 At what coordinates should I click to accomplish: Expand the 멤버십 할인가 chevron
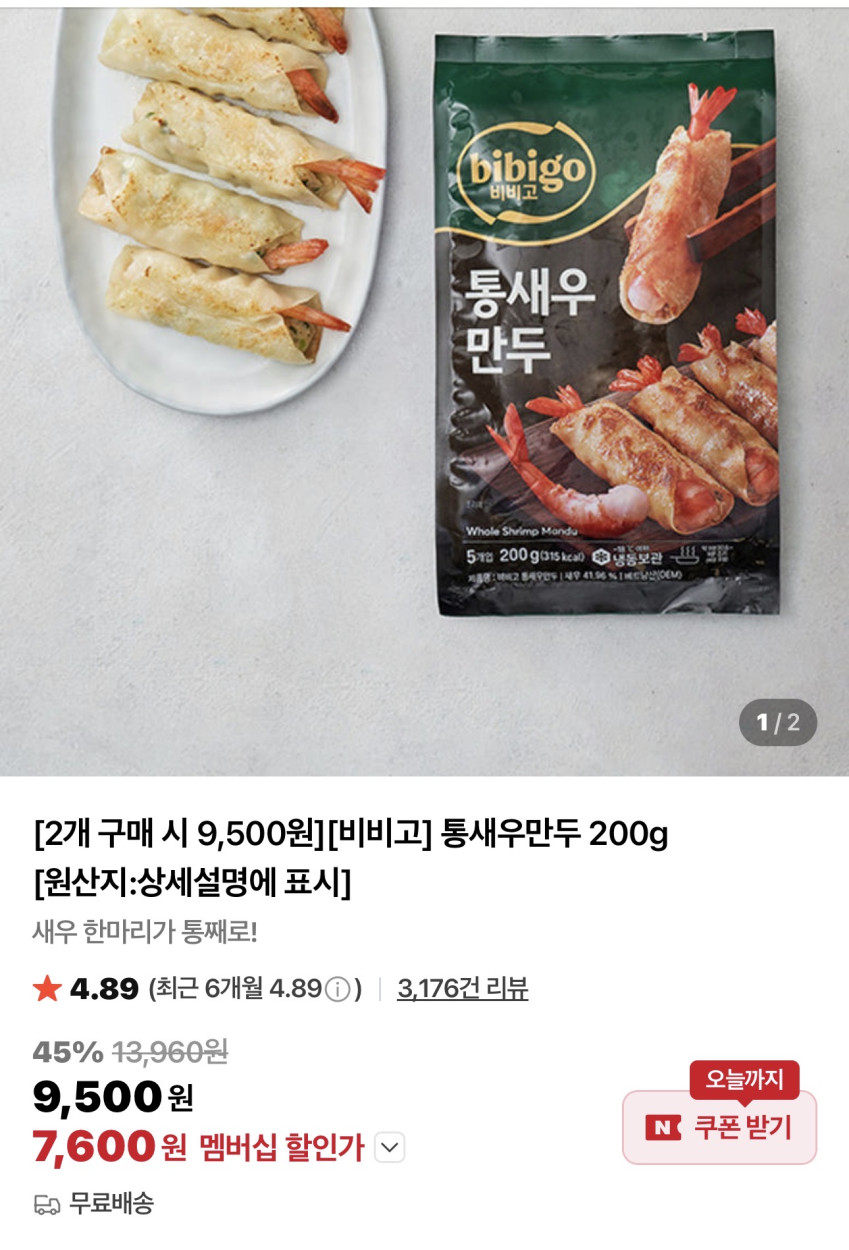coord(390,1147)
